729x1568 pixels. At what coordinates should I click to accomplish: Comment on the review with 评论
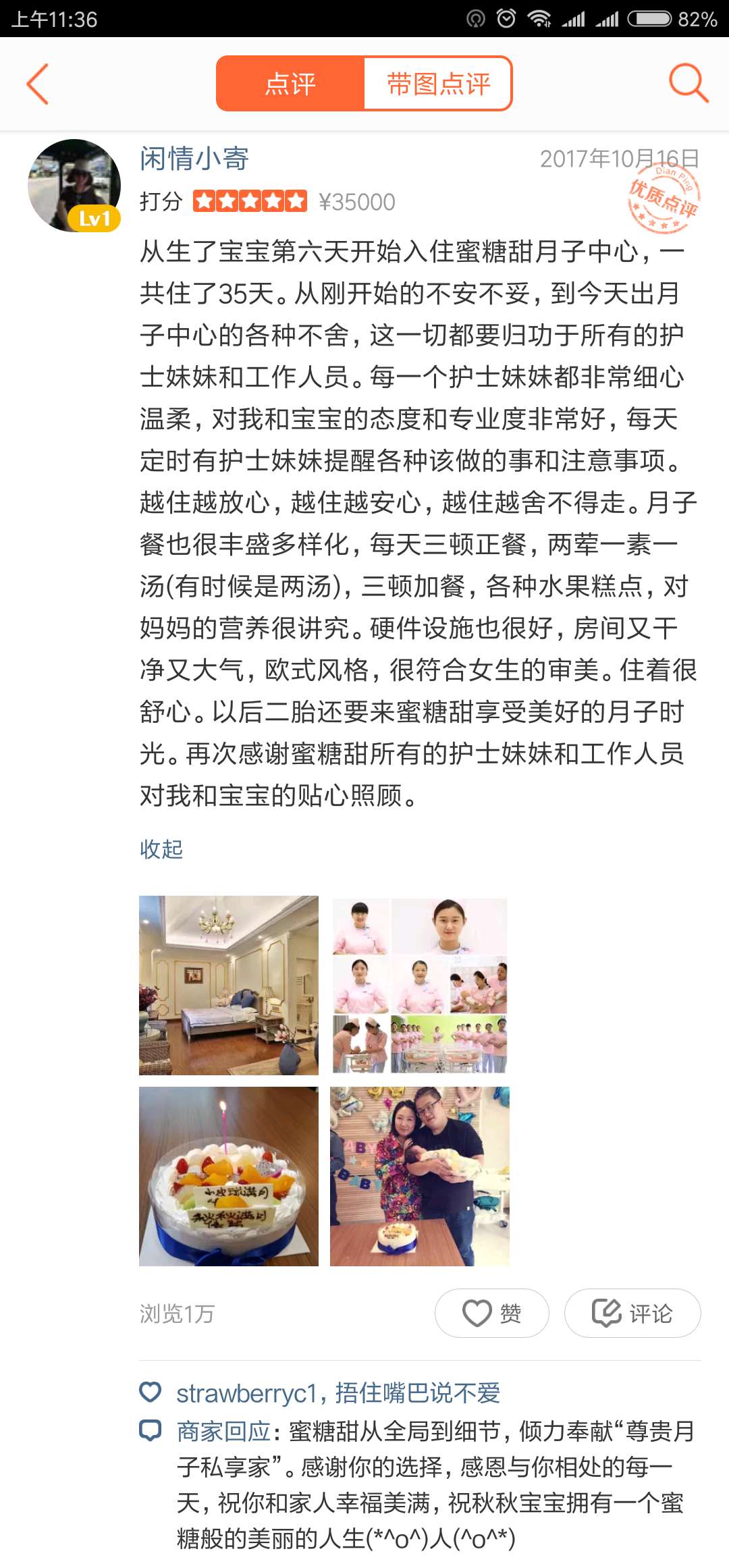tap(632, 1314)
